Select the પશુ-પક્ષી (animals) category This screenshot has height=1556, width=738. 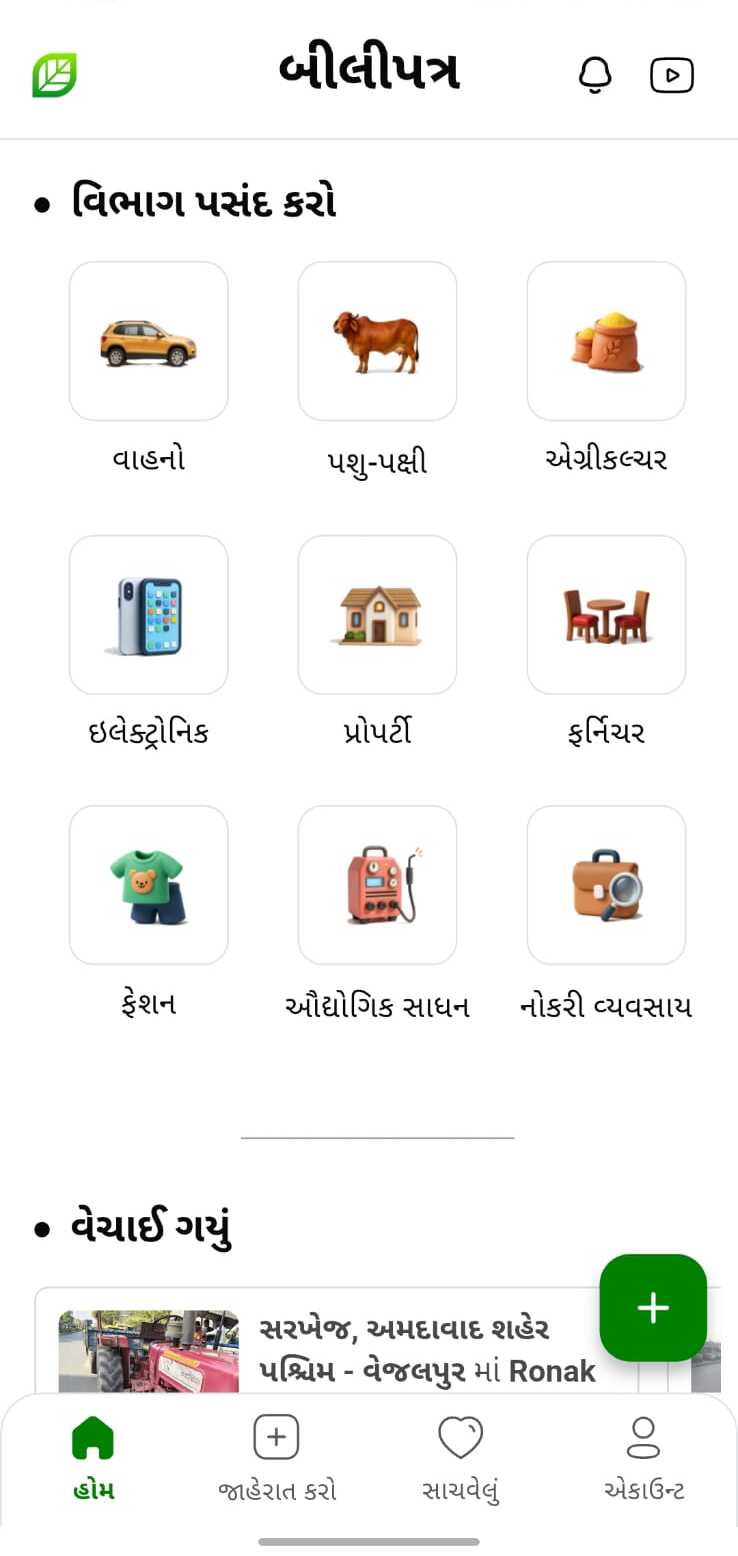point(377,340)
